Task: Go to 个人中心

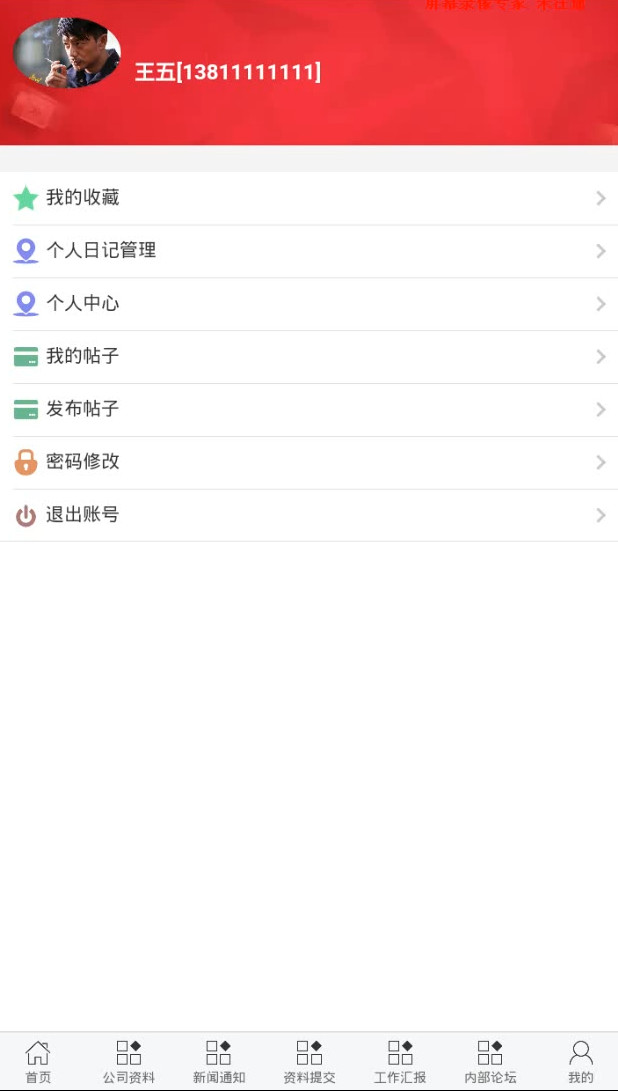Action: [x=309, y=304]
